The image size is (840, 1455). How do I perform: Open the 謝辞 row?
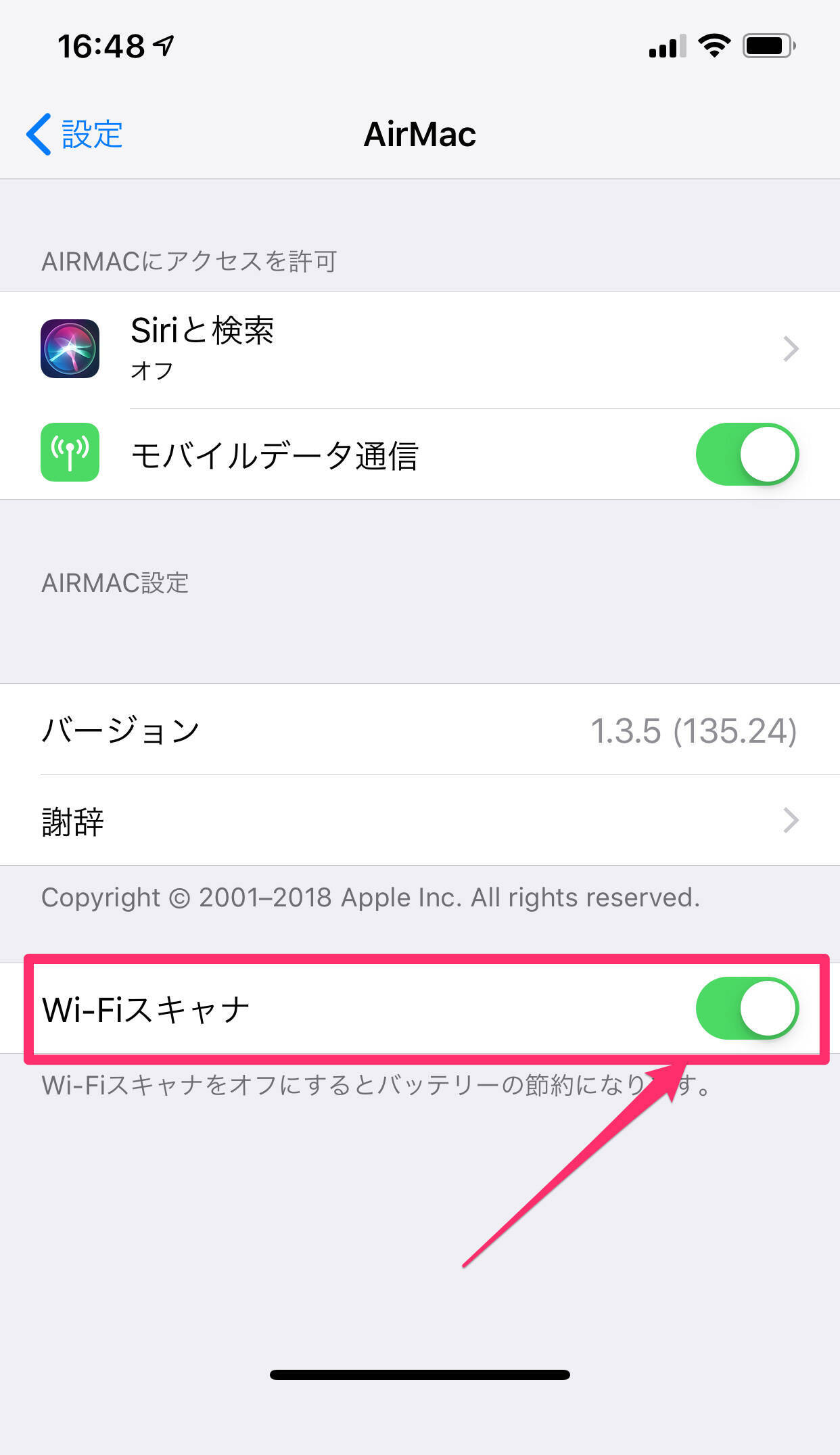click(419, 821)
